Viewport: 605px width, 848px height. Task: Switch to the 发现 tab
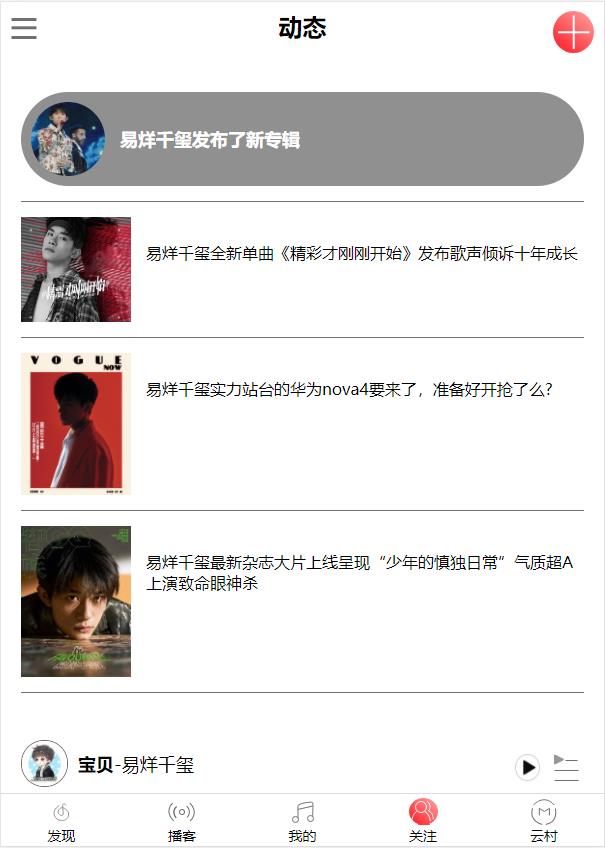(x=61, y=822)
